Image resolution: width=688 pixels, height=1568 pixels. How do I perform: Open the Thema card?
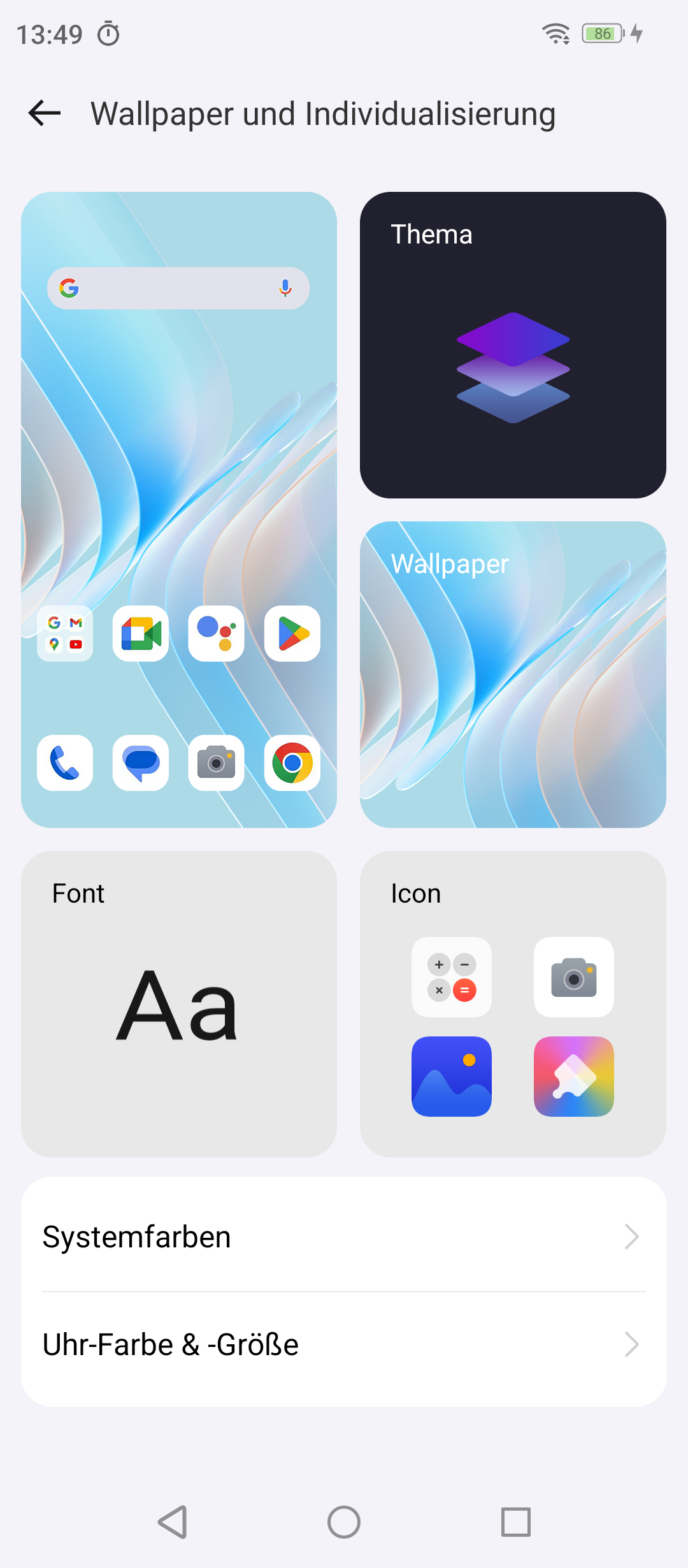point(513,345)
